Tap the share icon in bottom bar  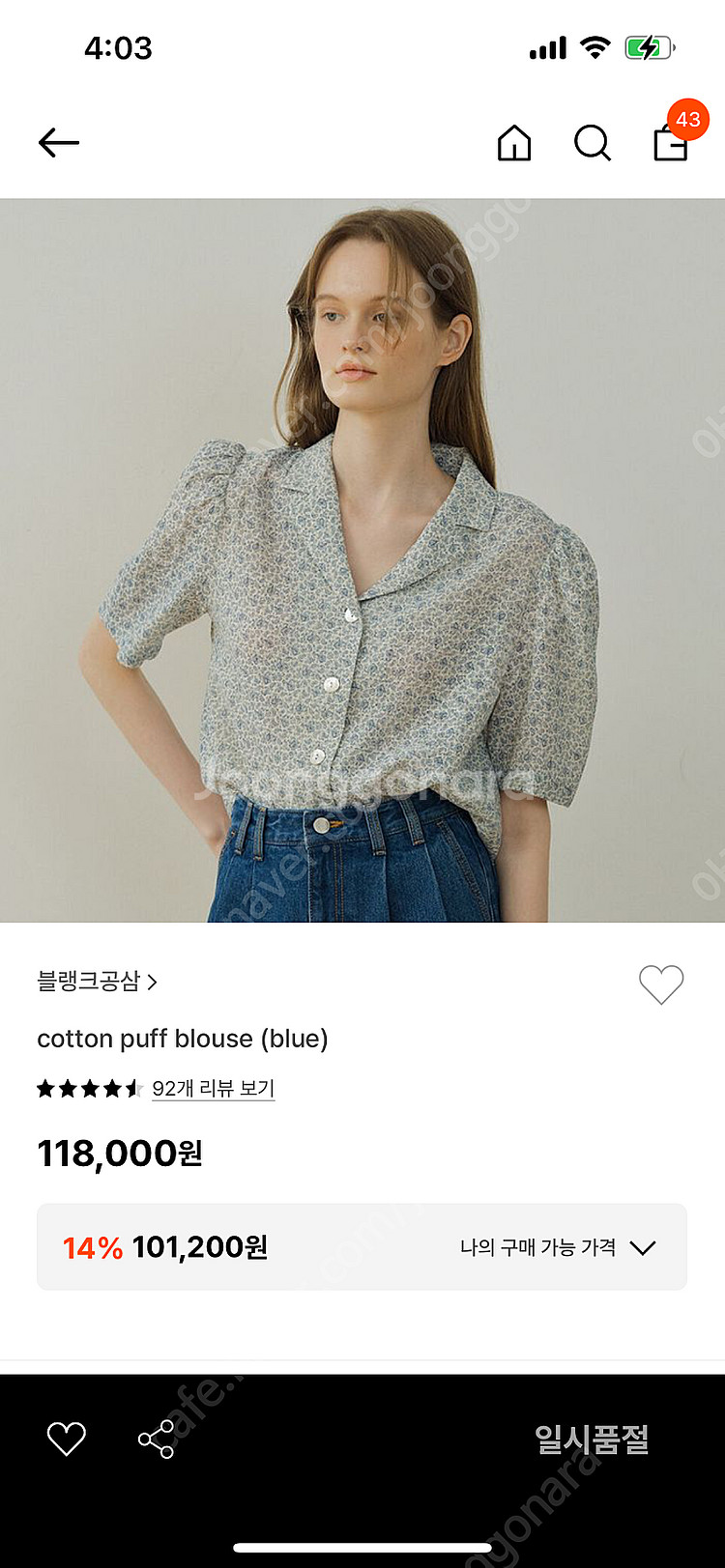[x=155, y=1440]
